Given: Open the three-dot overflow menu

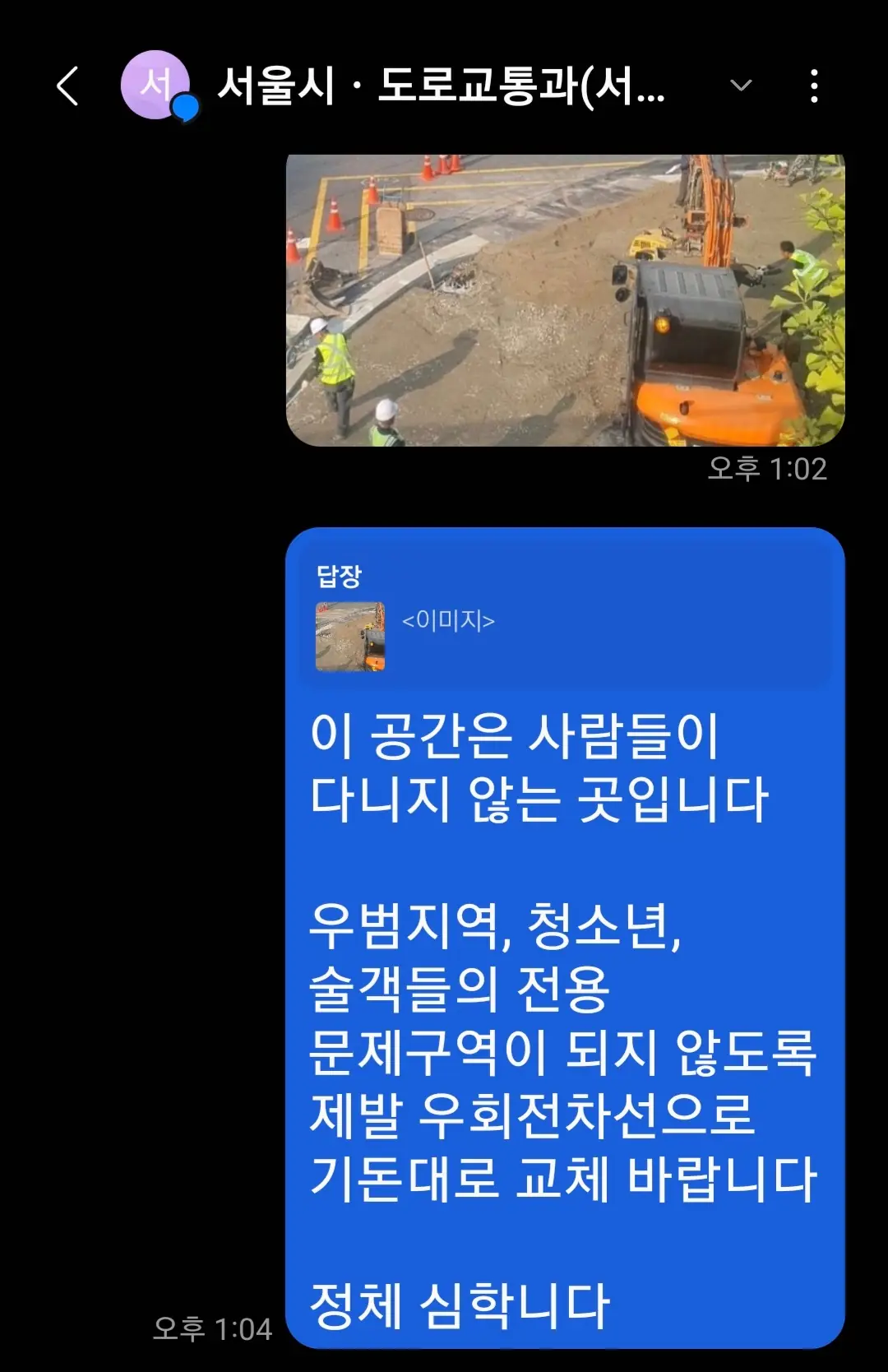Looking at the screenshot, I should click(x=814, y=86).
